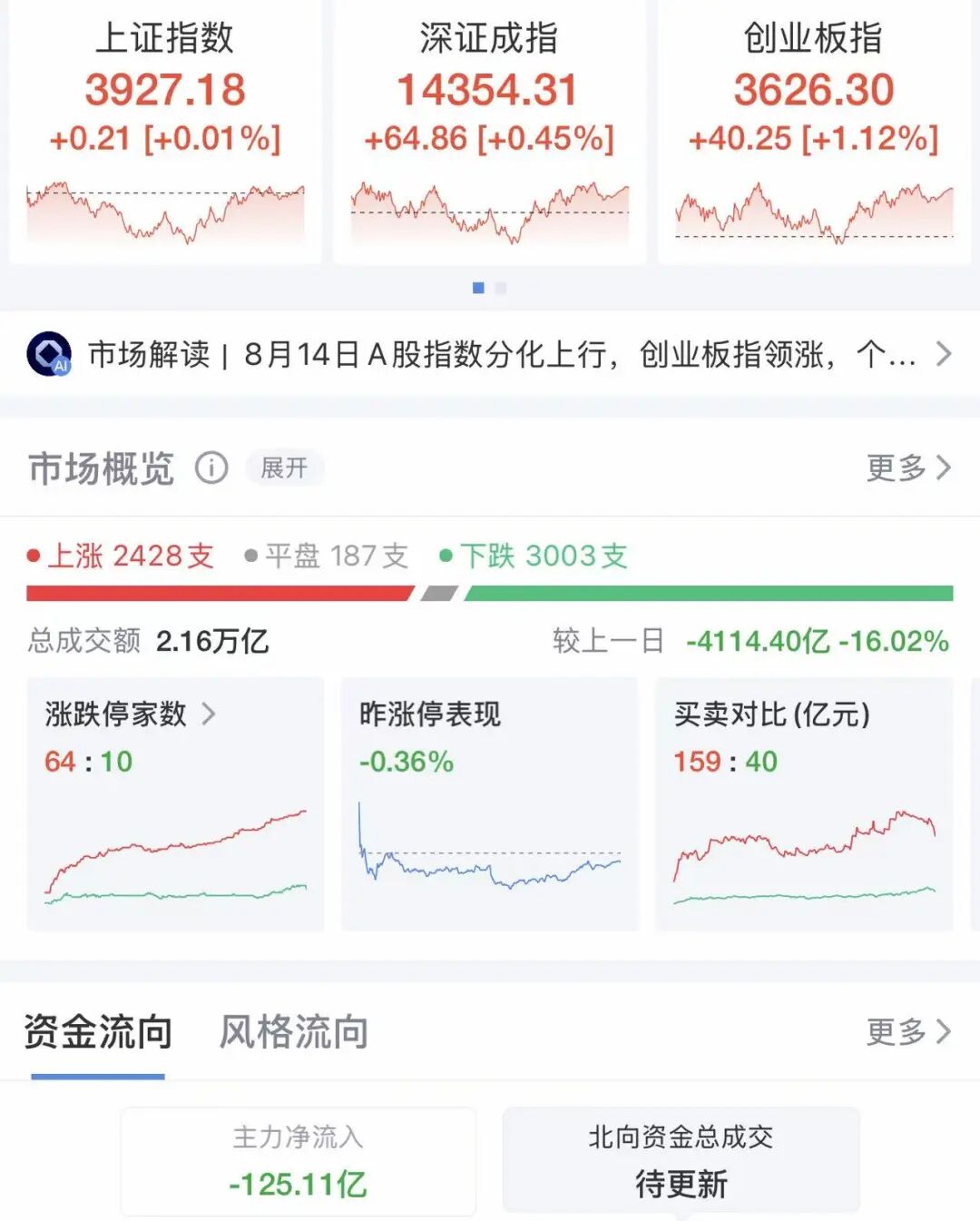Tap the index cards page indicator
This screenshot has height=1221, width=980.
pyautogui.click(x=489, y=288)
